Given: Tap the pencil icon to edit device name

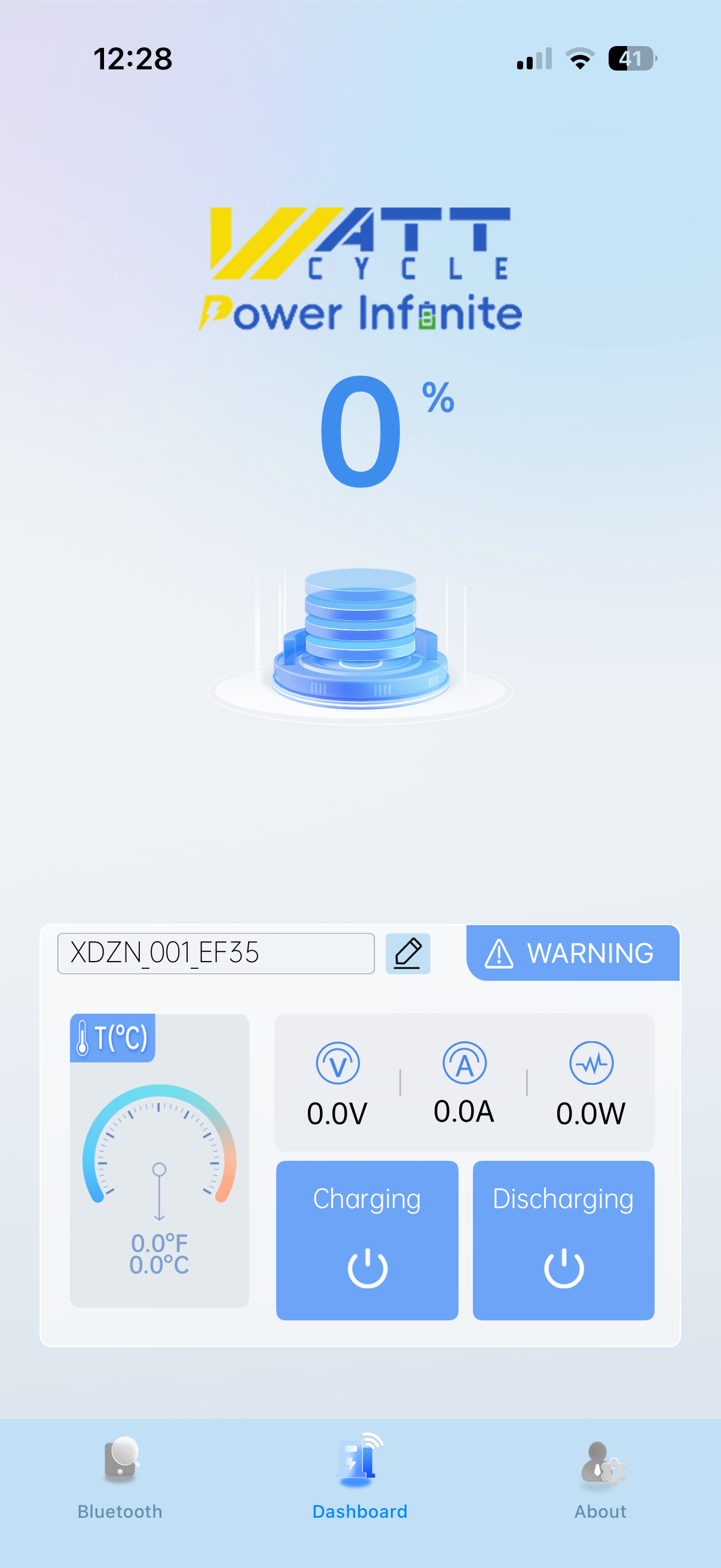Looking at the screenshot, I should click(408, 953).
